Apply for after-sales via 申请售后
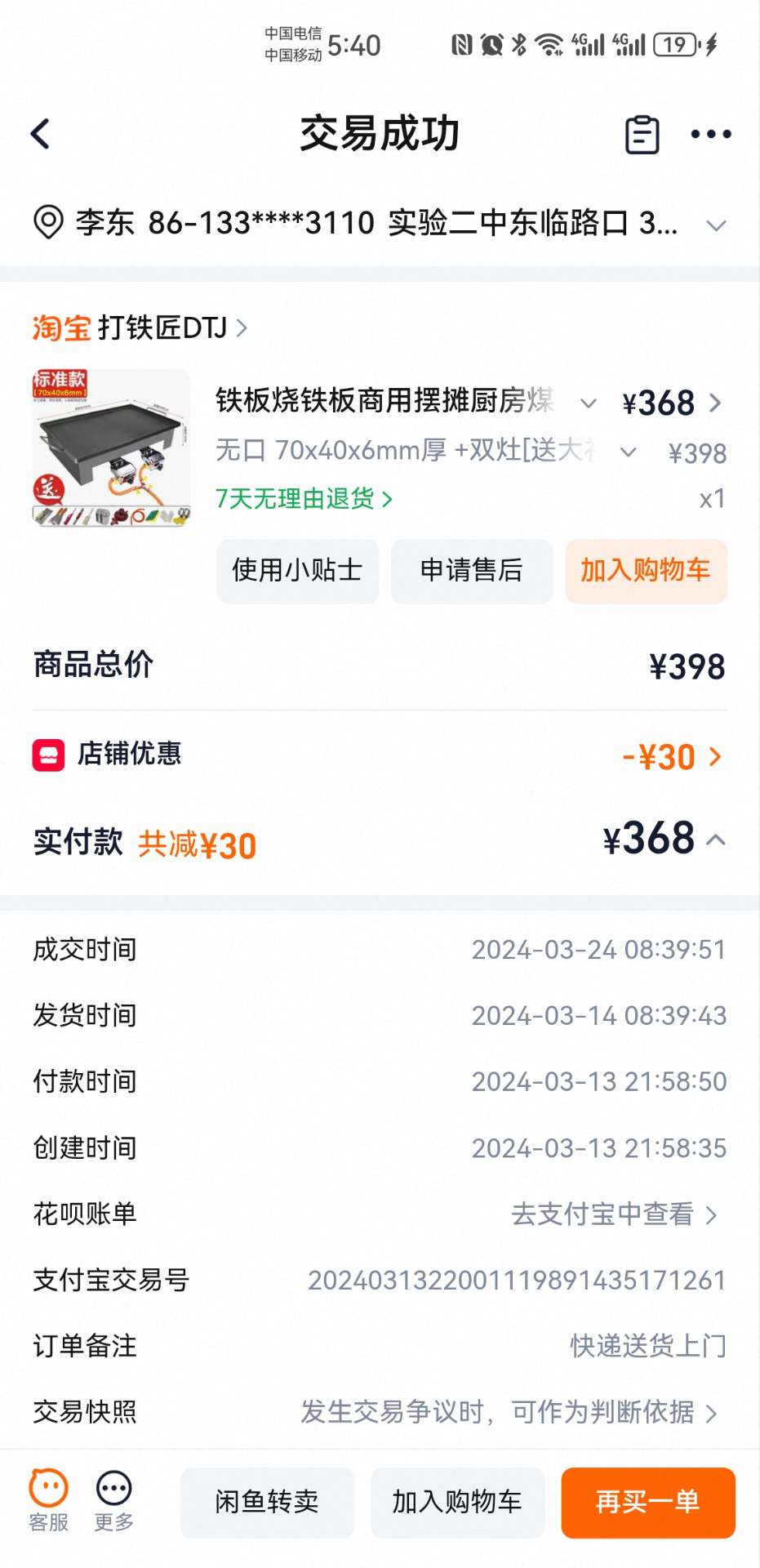 (471, 571)
